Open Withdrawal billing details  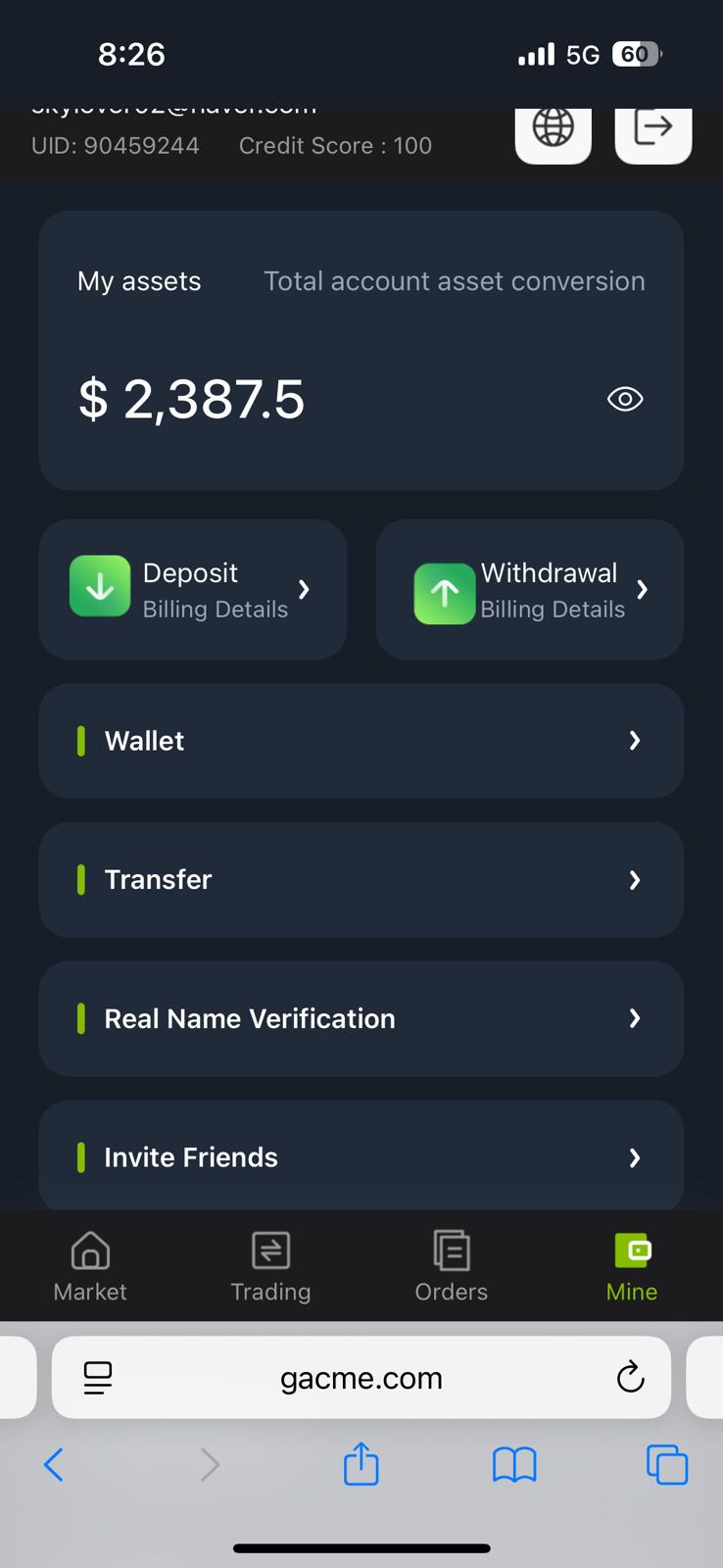point(530,589)
